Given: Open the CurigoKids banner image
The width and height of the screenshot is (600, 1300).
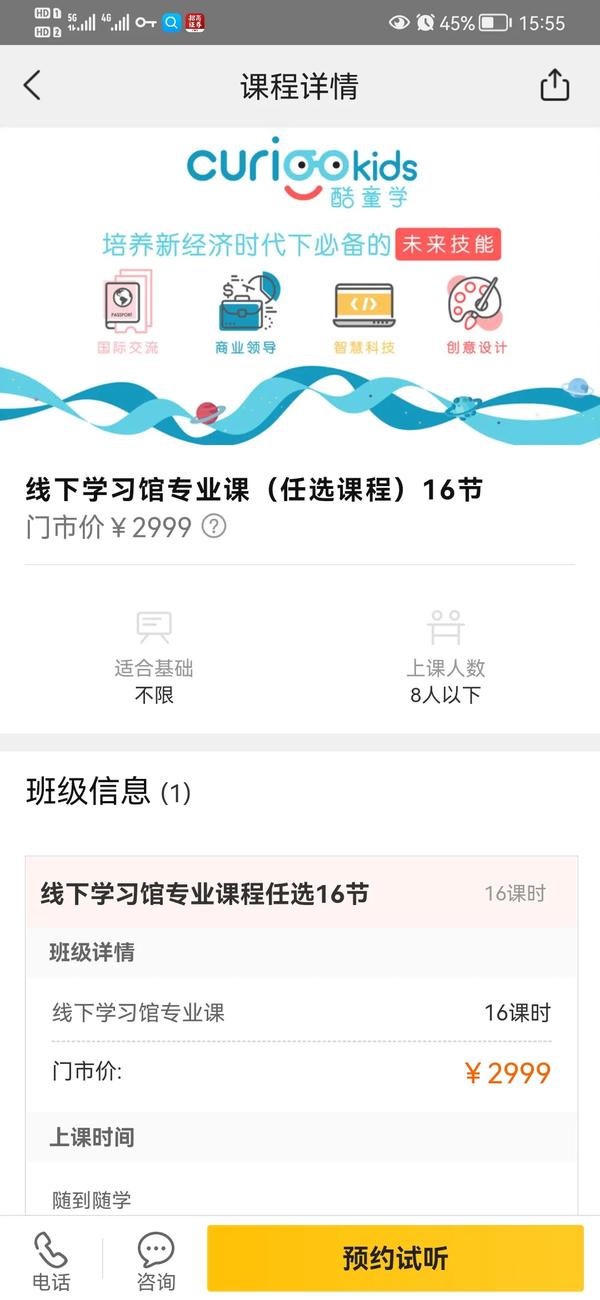Looking at the screenshot, I should (x=300, y=290).
